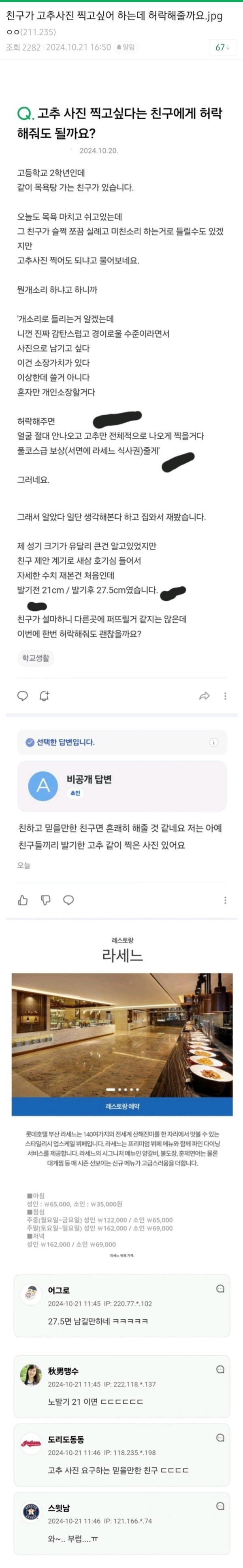Reply to 秋男맹수's comment via its bubble icon

tap(220, 1369)
